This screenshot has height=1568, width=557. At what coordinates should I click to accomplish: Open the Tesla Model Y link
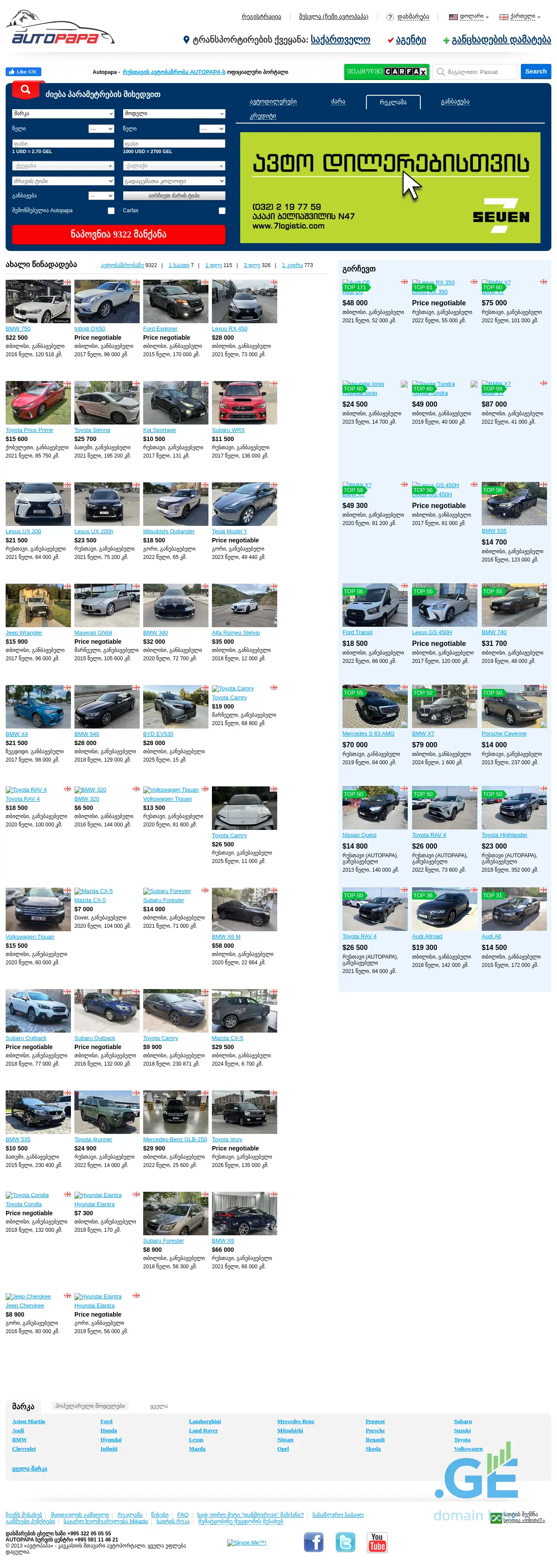coord(229,532)
